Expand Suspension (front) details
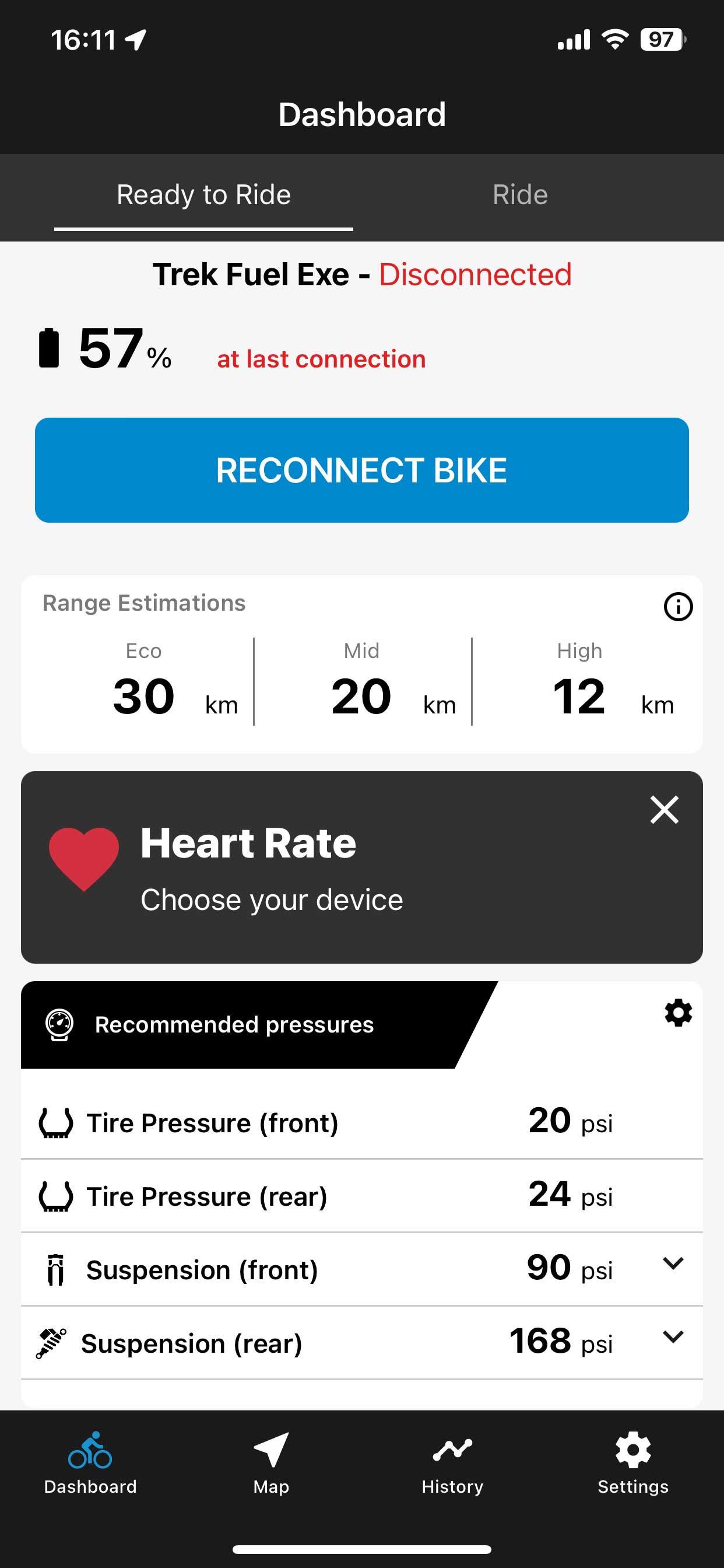 click(x=673, y=1263)
